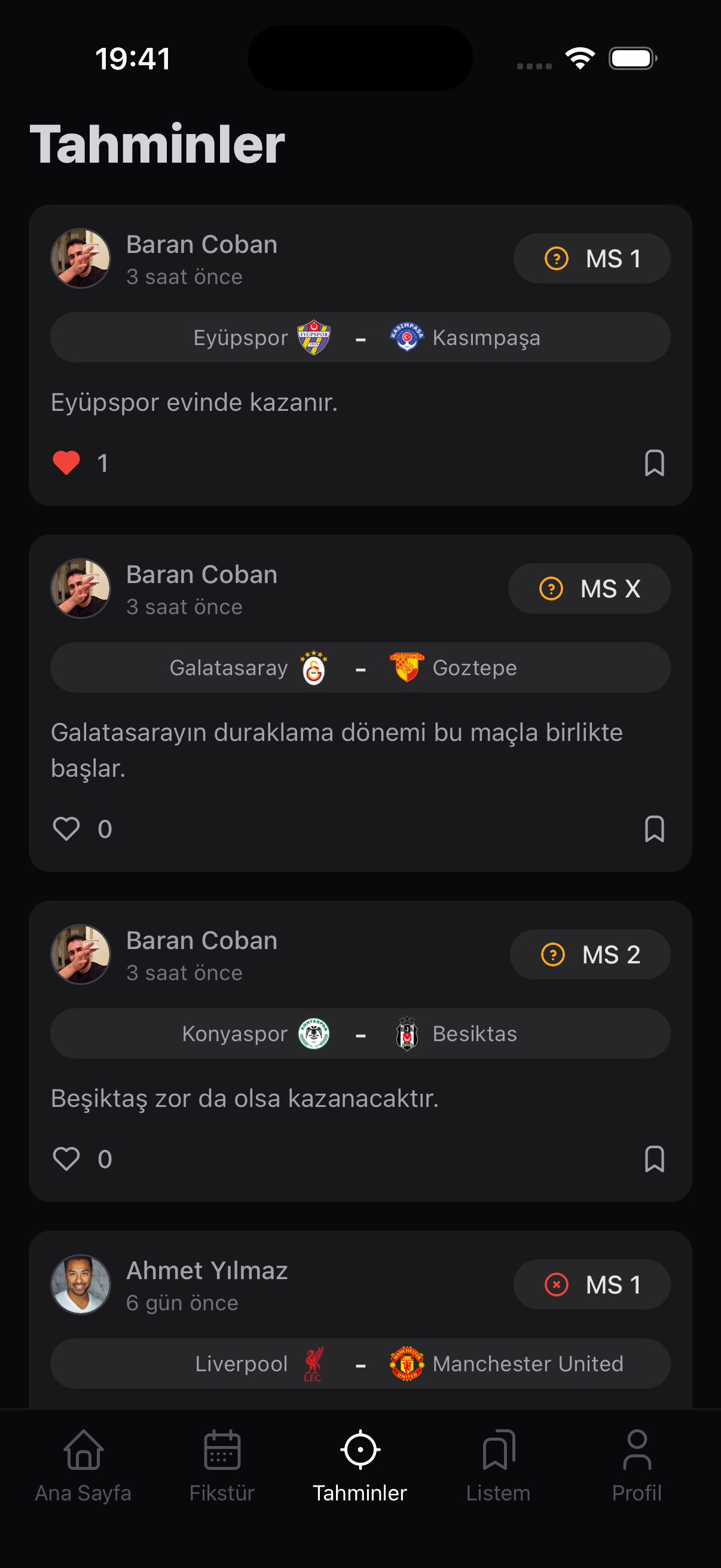The height and width of the screenshot is (1568, 721).
Task: Open the Liverpool - Manchester United match
Action: pyautogui.click(x=360, y=1363)
